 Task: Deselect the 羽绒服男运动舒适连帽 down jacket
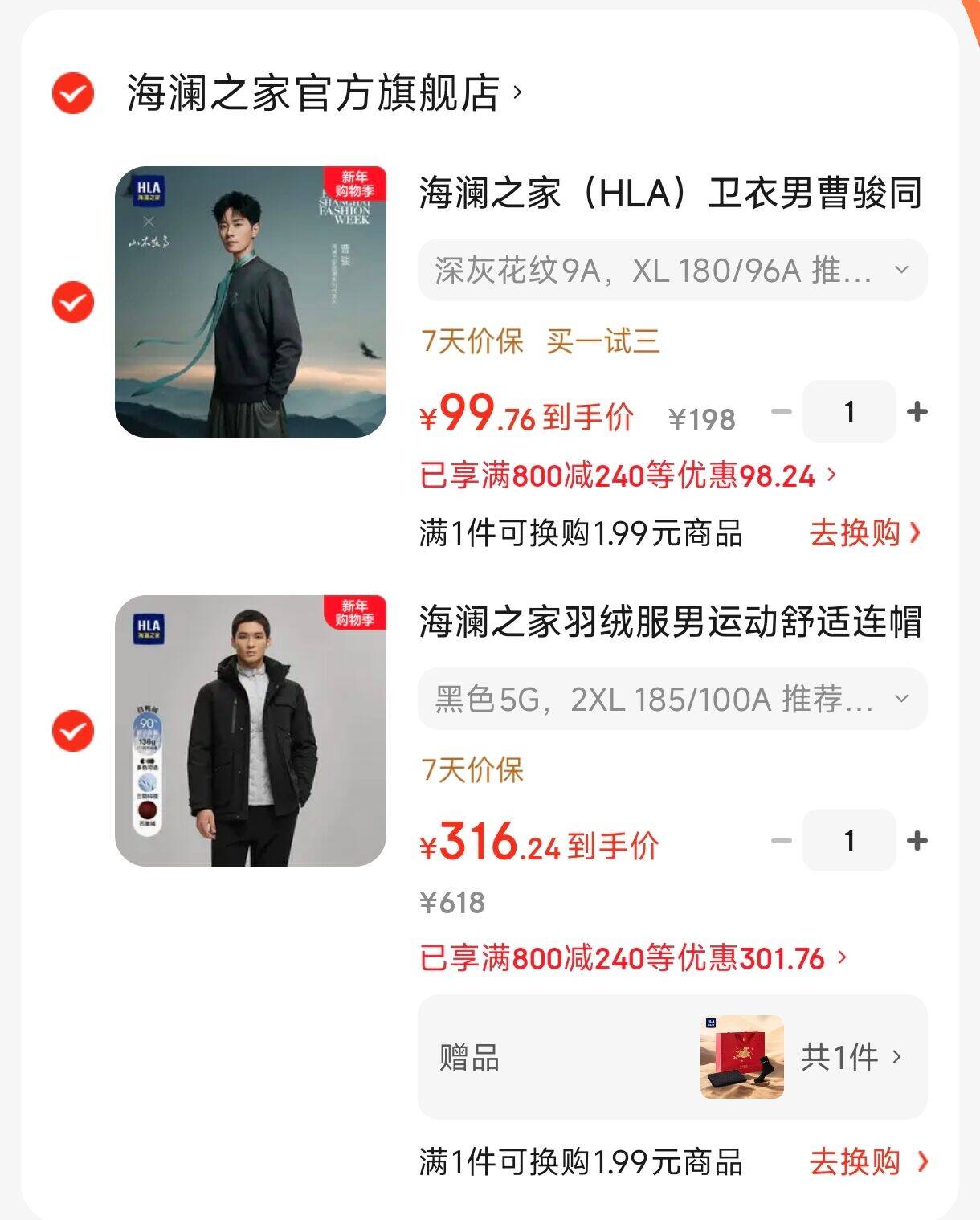pyautogui.click(x=73, y=731)
